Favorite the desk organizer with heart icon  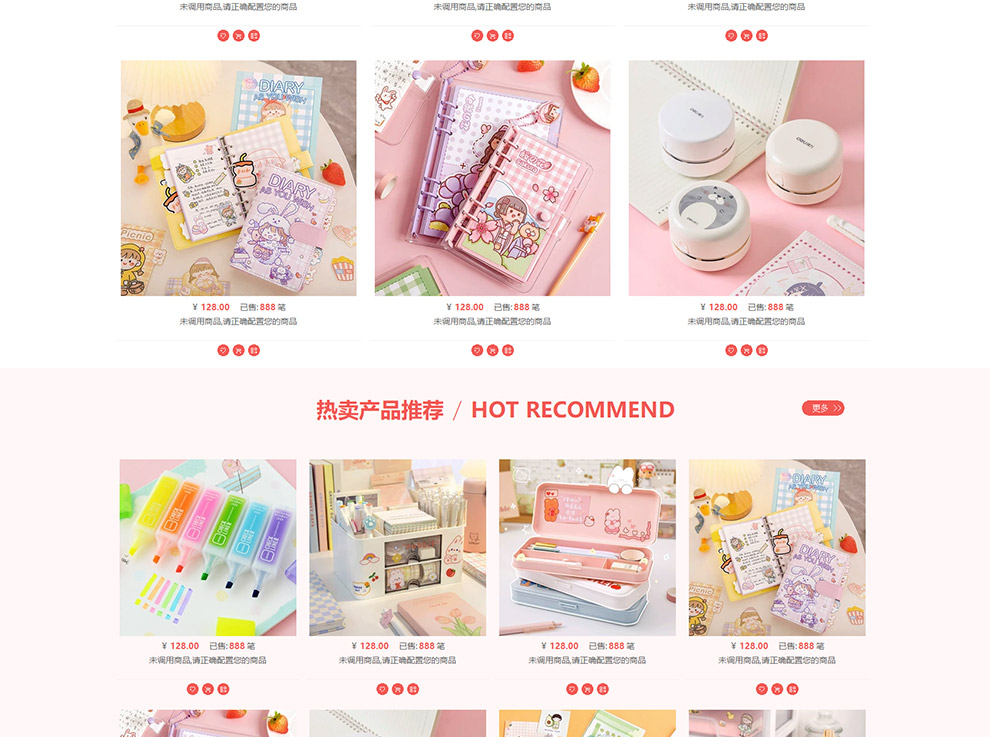point(382,689)
